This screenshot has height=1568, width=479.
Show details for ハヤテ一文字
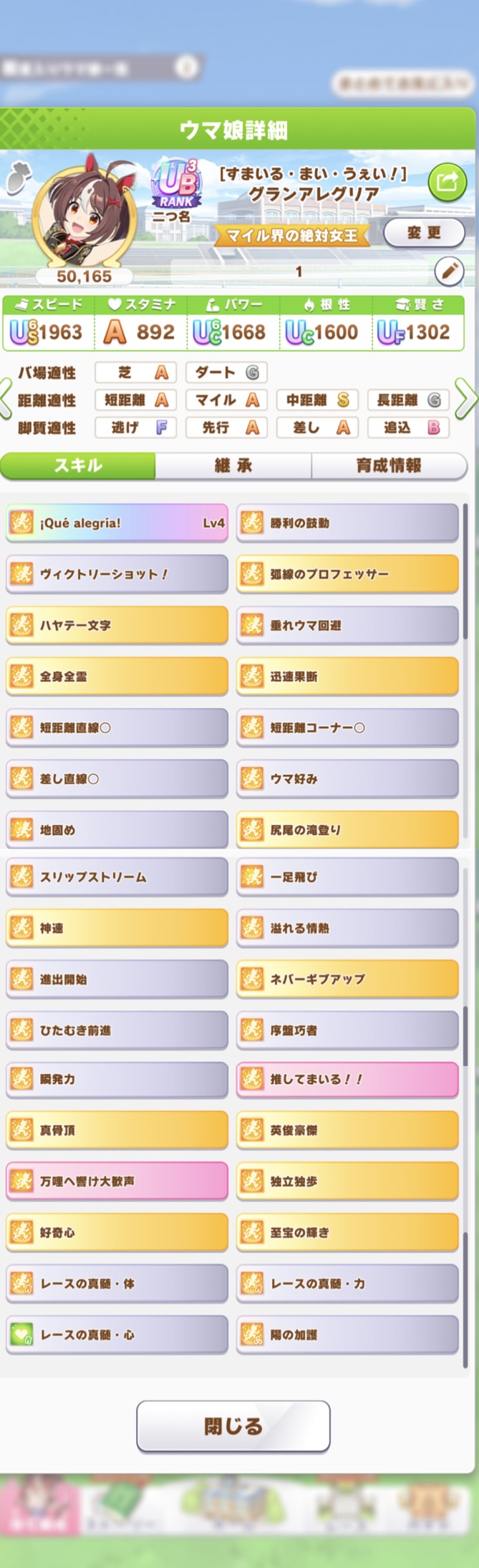[117, 626]
